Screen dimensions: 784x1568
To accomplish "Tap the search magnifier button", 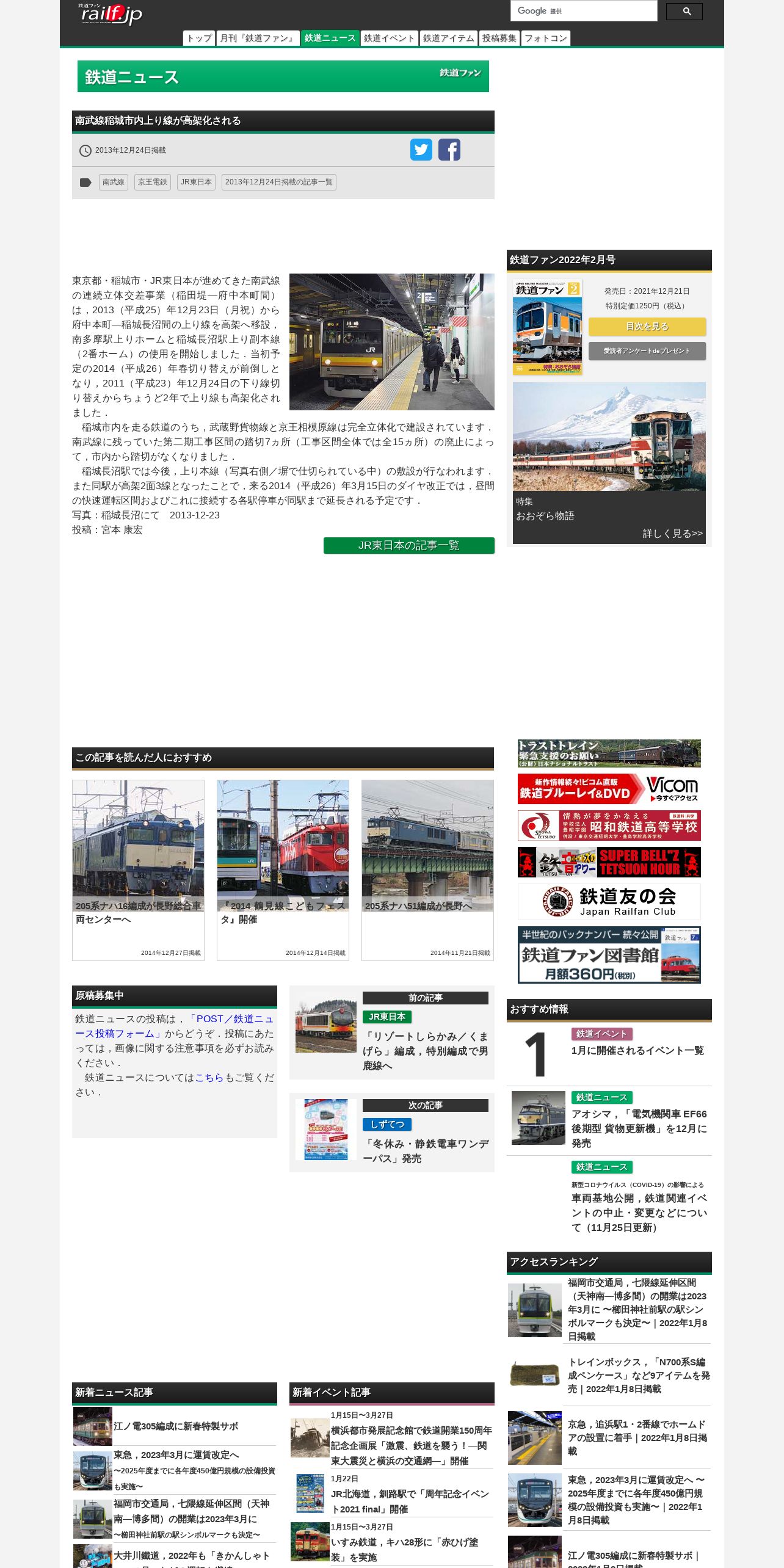I will (x=684, y=11).
